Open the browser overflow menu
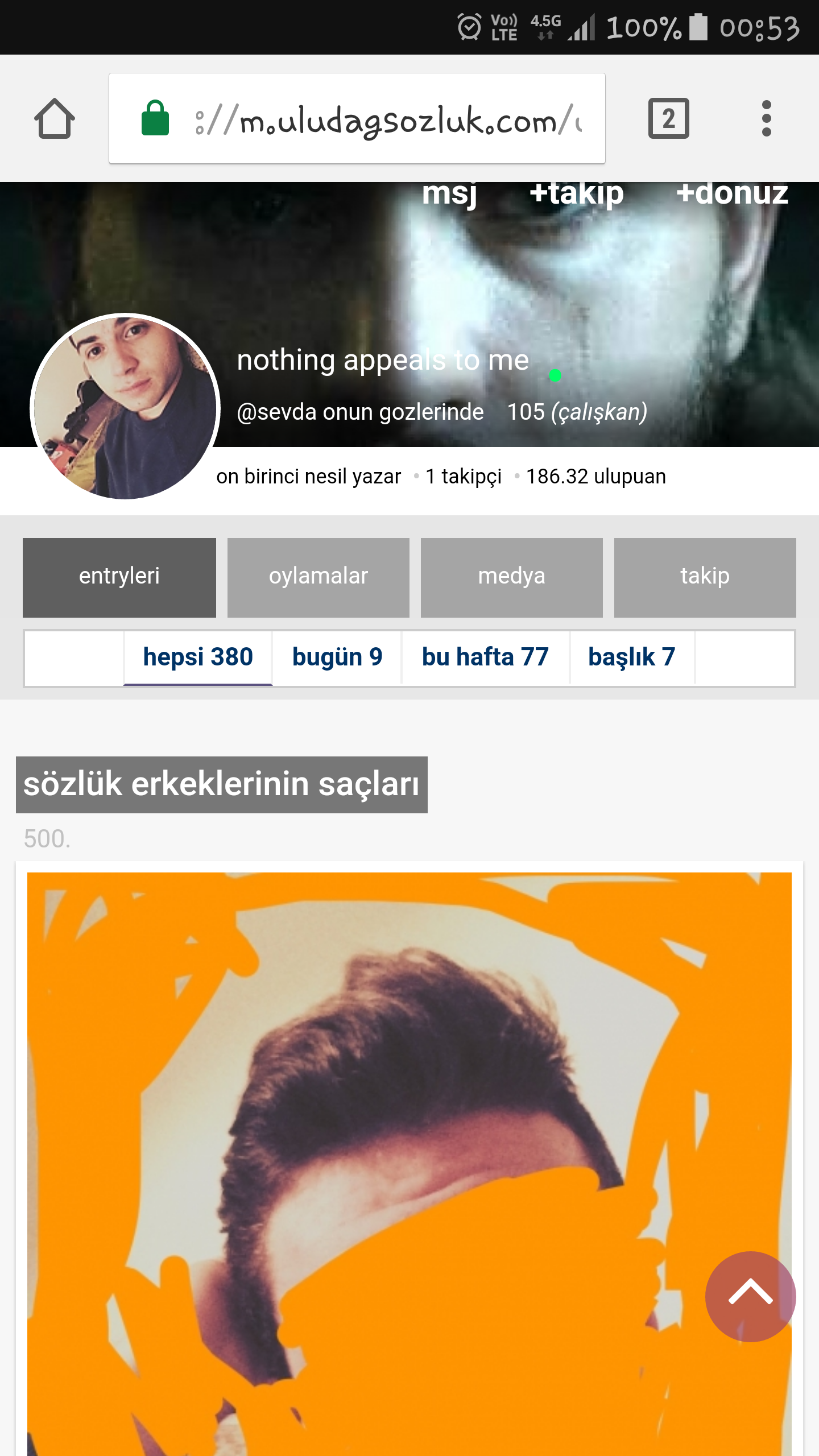Viewport: 819px width, 1456px height. click(x=766, y=118)
